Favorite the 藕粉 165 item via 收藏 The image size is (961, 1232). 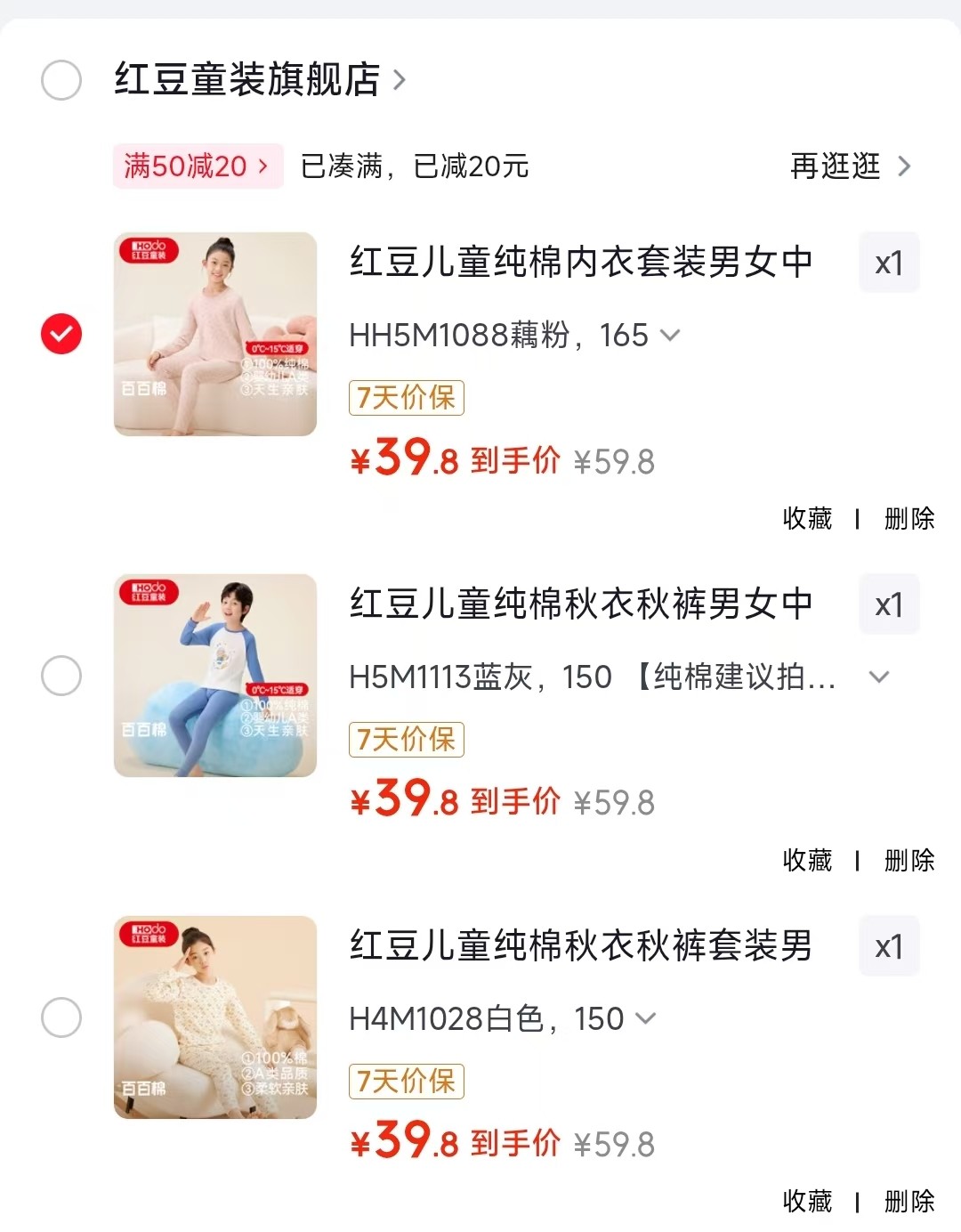pos(807,518)
